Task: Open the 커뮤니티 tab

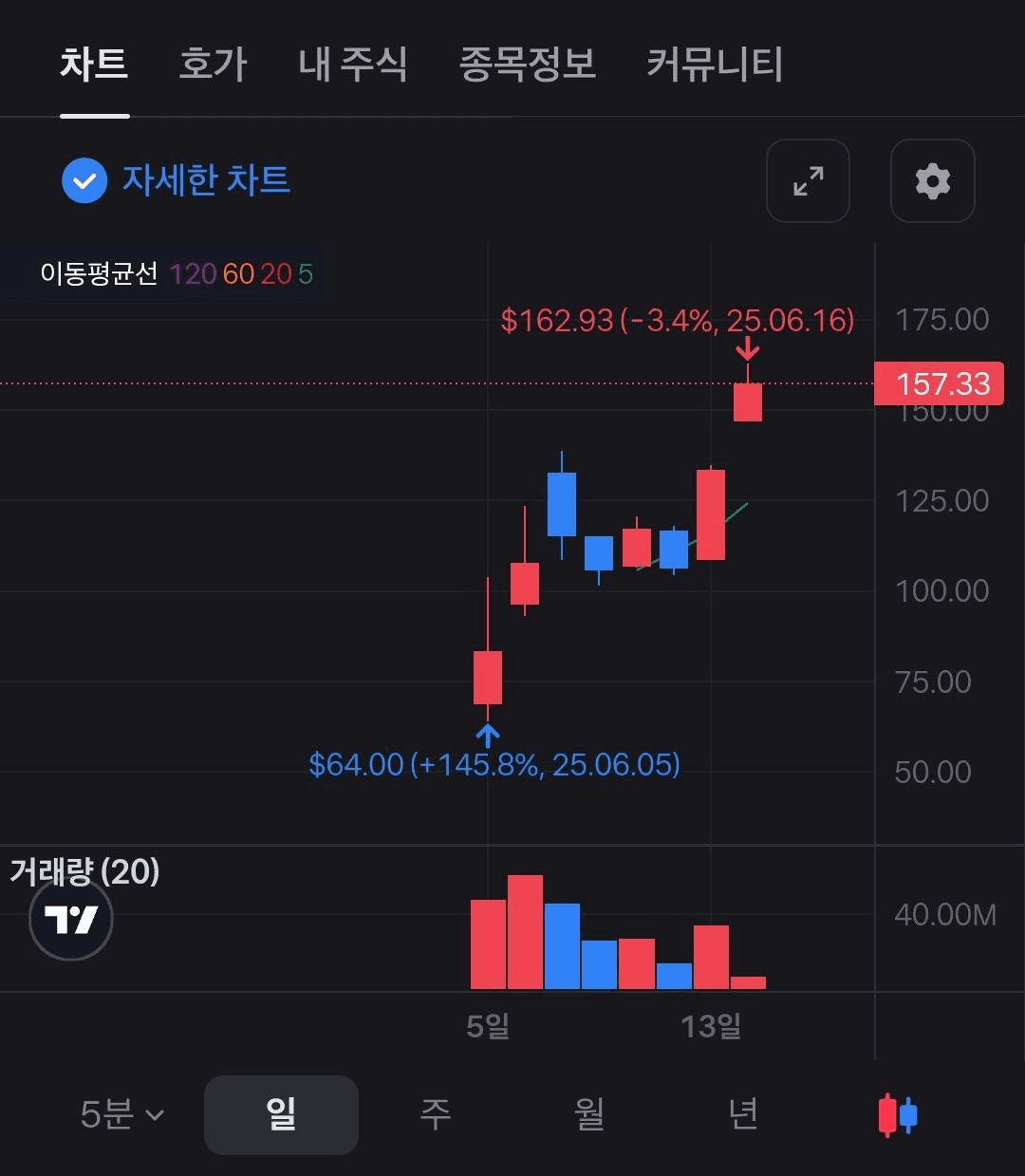Action: tap(714, 65)
